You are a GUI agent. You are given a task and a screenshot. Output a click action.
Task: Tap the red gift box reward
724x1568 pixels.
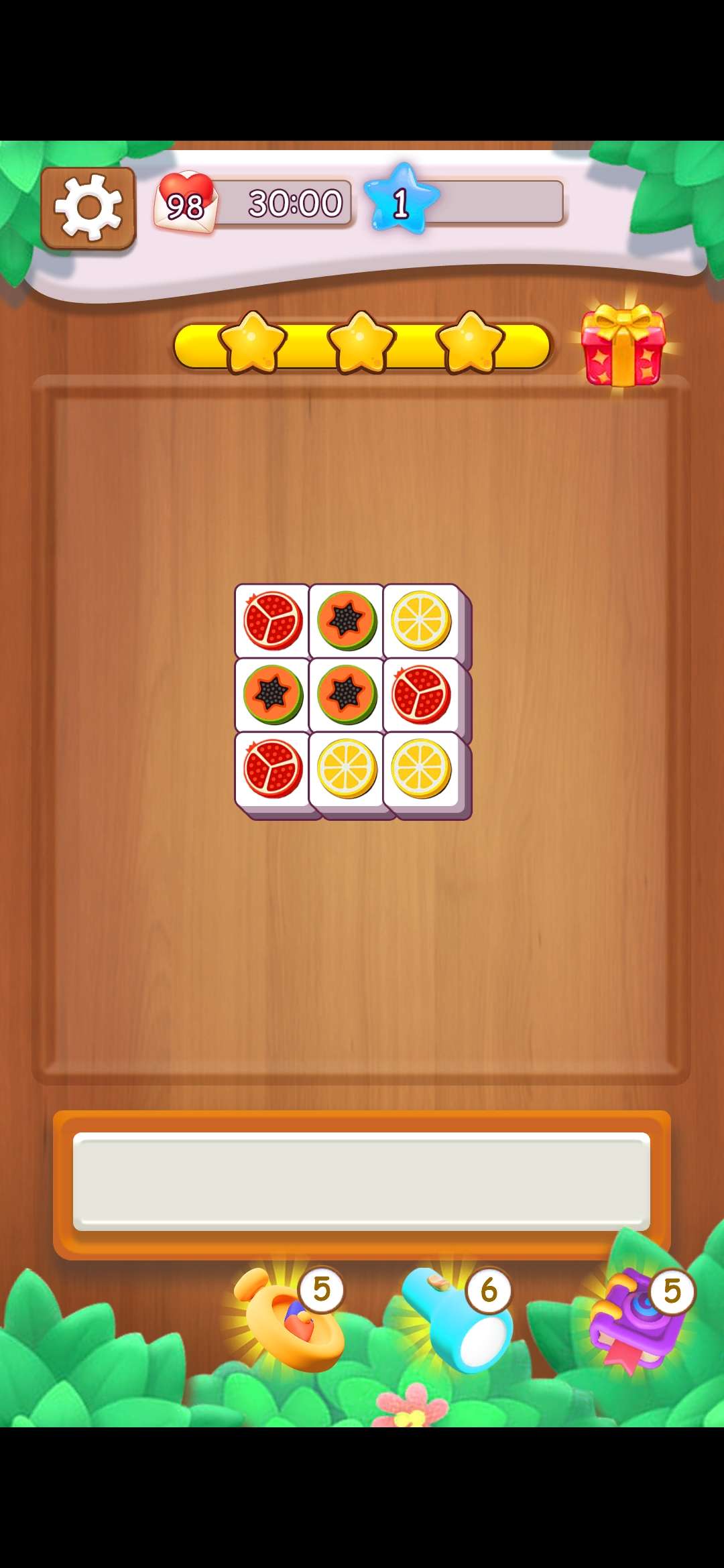tap(622, 346)
